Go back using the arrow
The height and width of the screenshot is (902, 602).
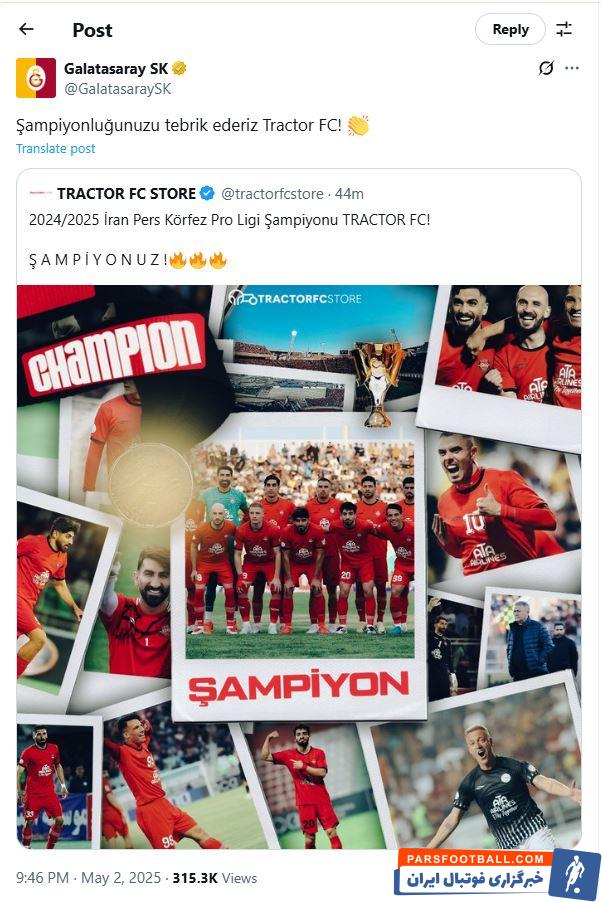tap(26, 29)
